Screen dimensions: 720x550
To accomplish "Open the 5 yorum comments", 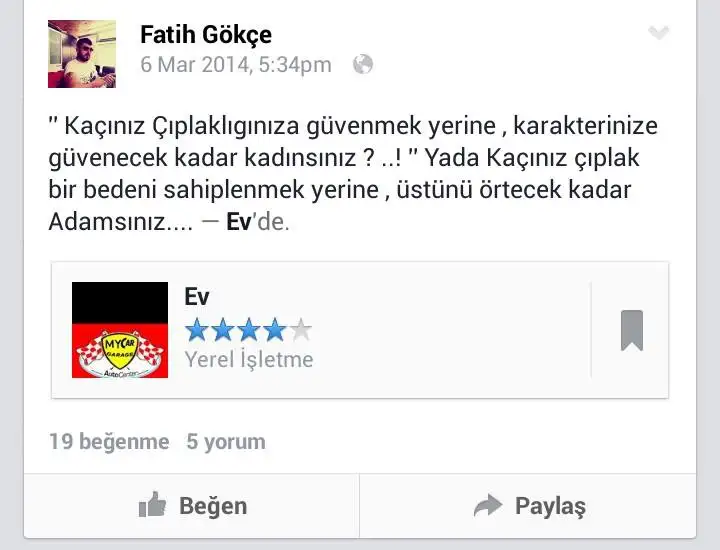I will coord(226,441).
